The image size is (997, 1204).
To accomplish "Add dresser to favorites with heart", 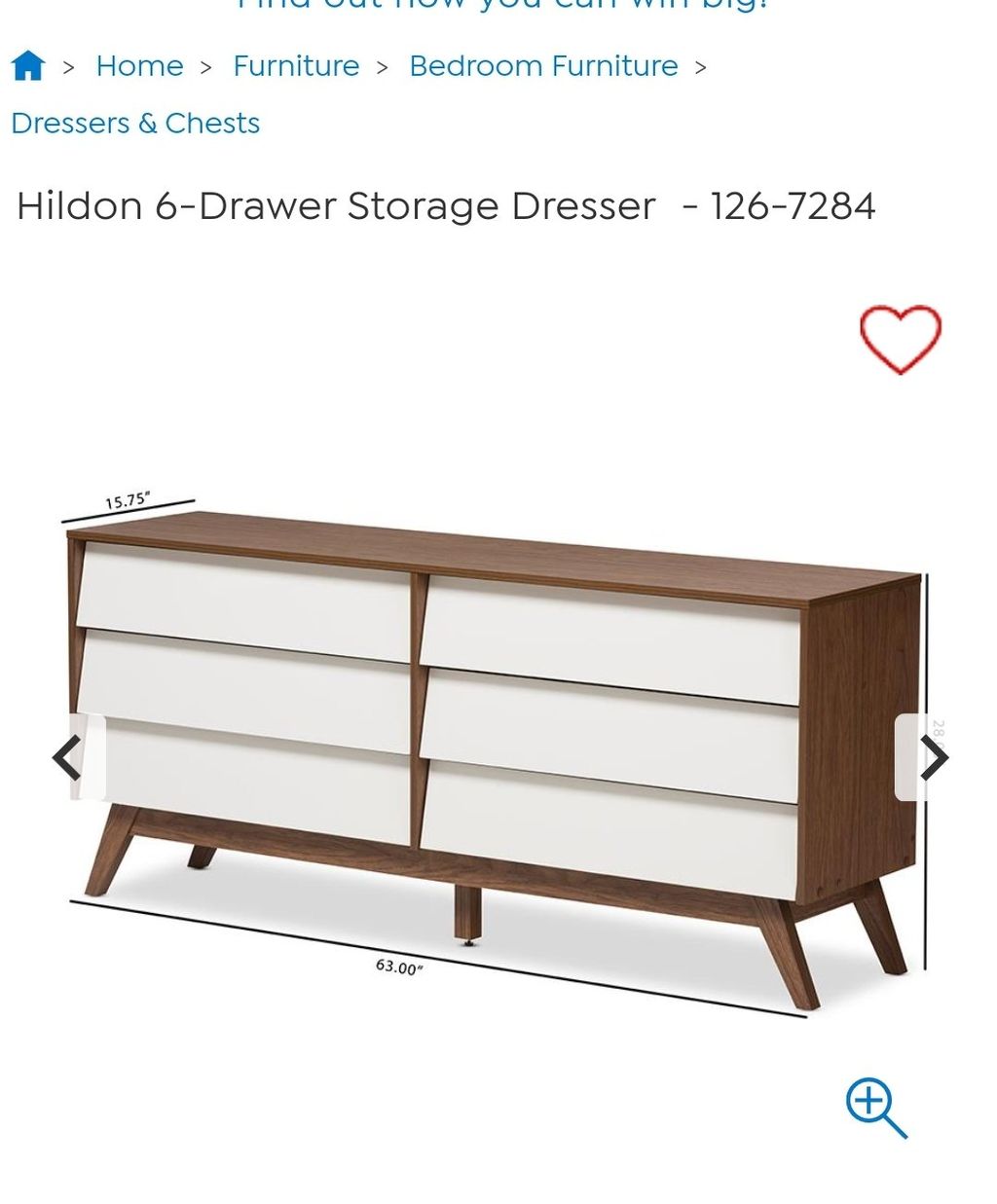I will tap(900, 340).
